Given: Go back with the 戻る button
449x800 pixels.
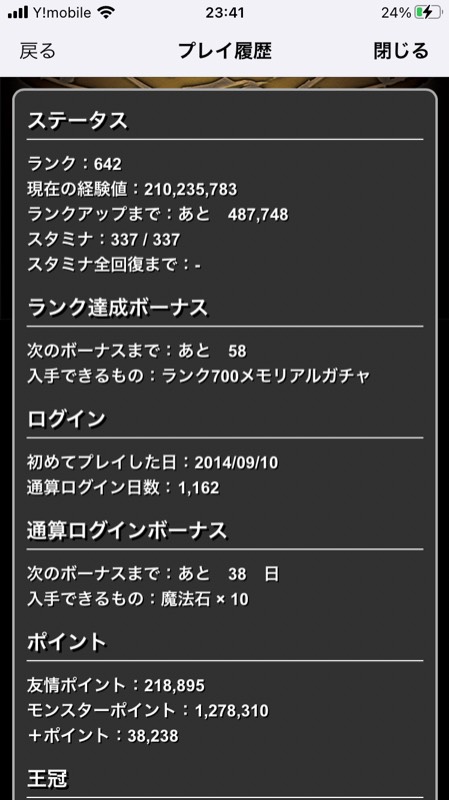Looking at the screenshot, I should click(x=37, y=51).
